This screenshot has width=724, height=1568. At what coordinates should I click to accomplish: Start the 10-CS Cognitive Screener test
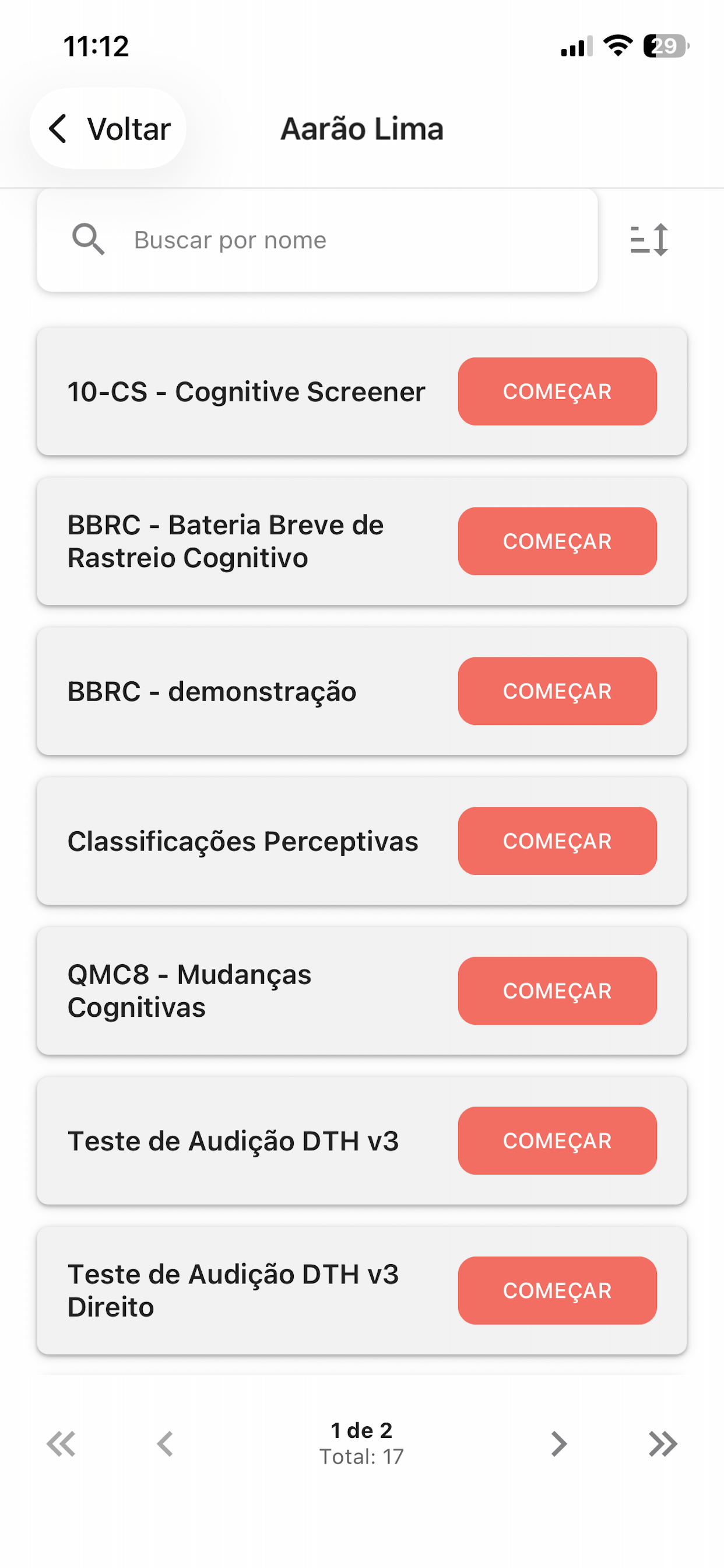pos(557,391)
